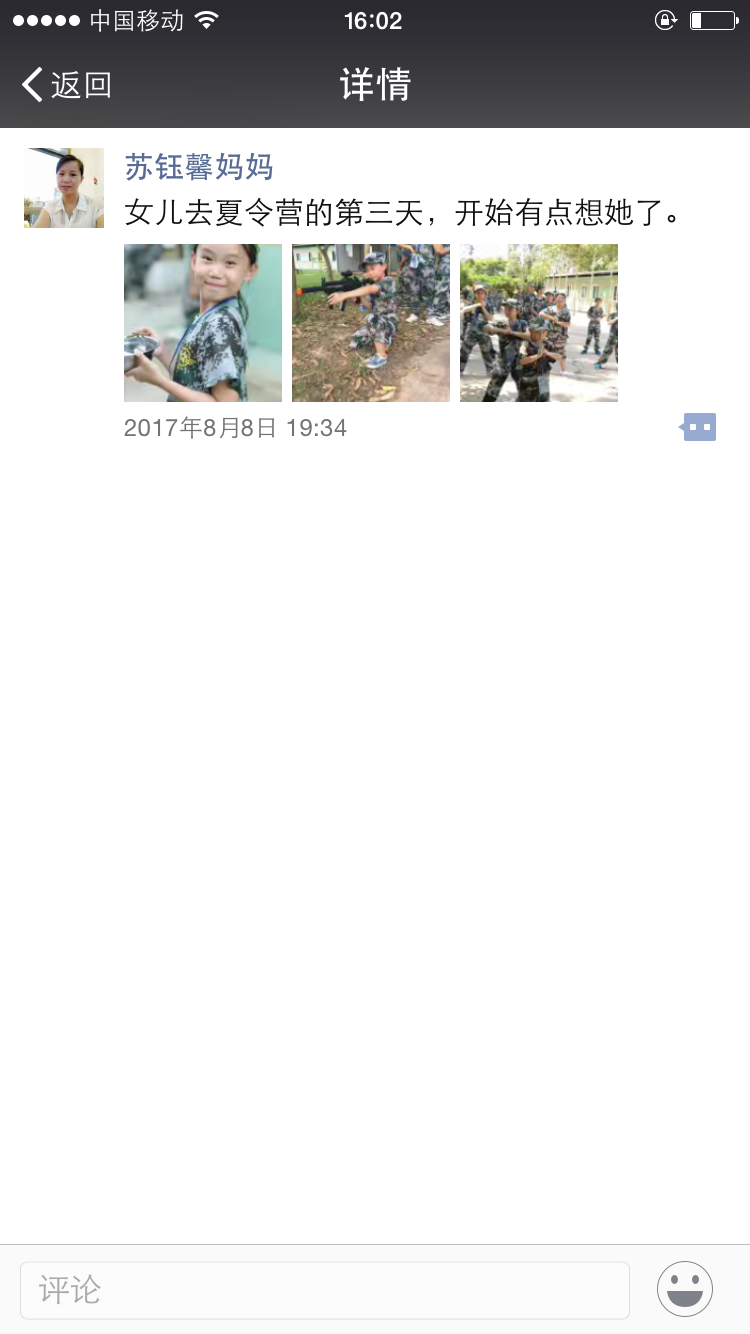This screenshot has height=1334, width=750.
Task: Open the like/comment bubble menu
Action: tap(699, 427)
